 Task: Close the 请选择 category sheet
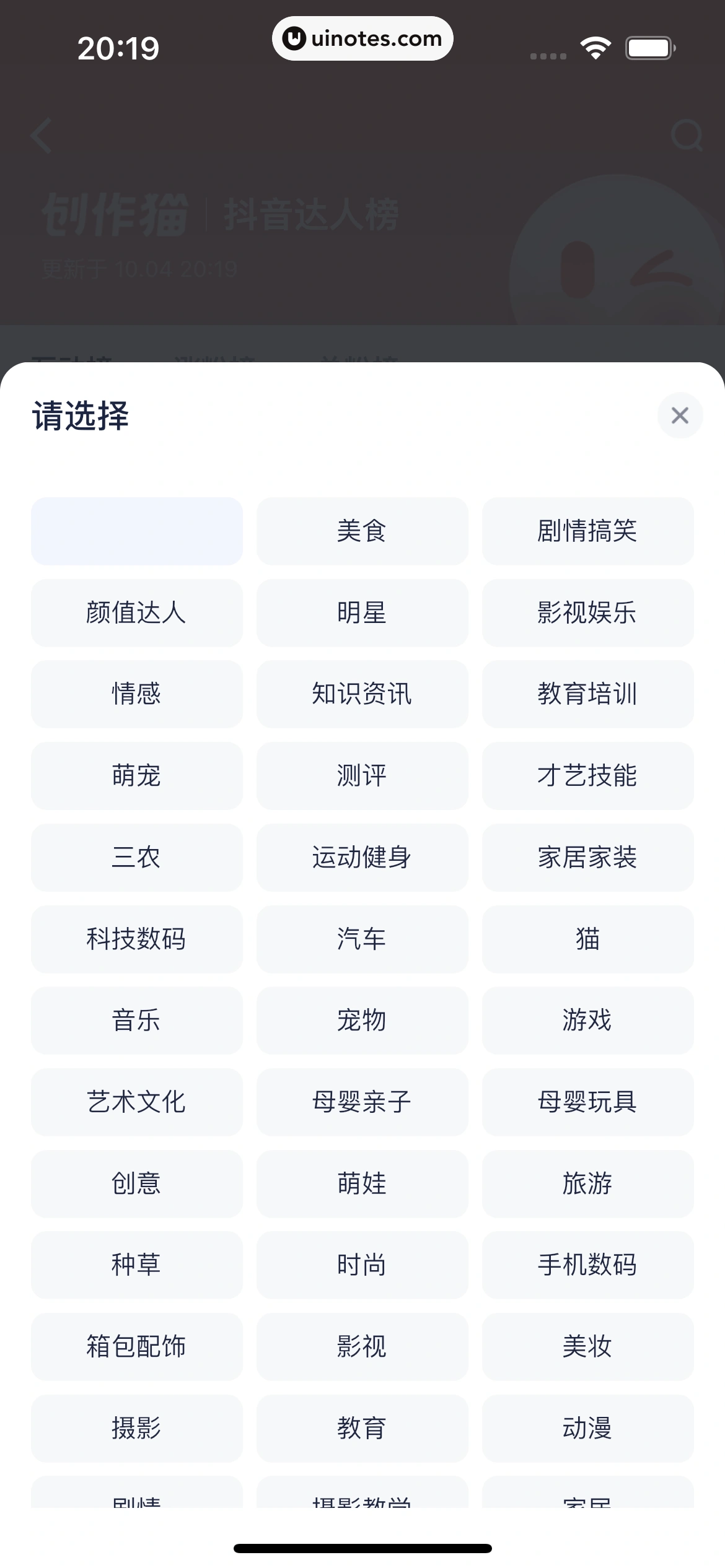pos(680,416)
